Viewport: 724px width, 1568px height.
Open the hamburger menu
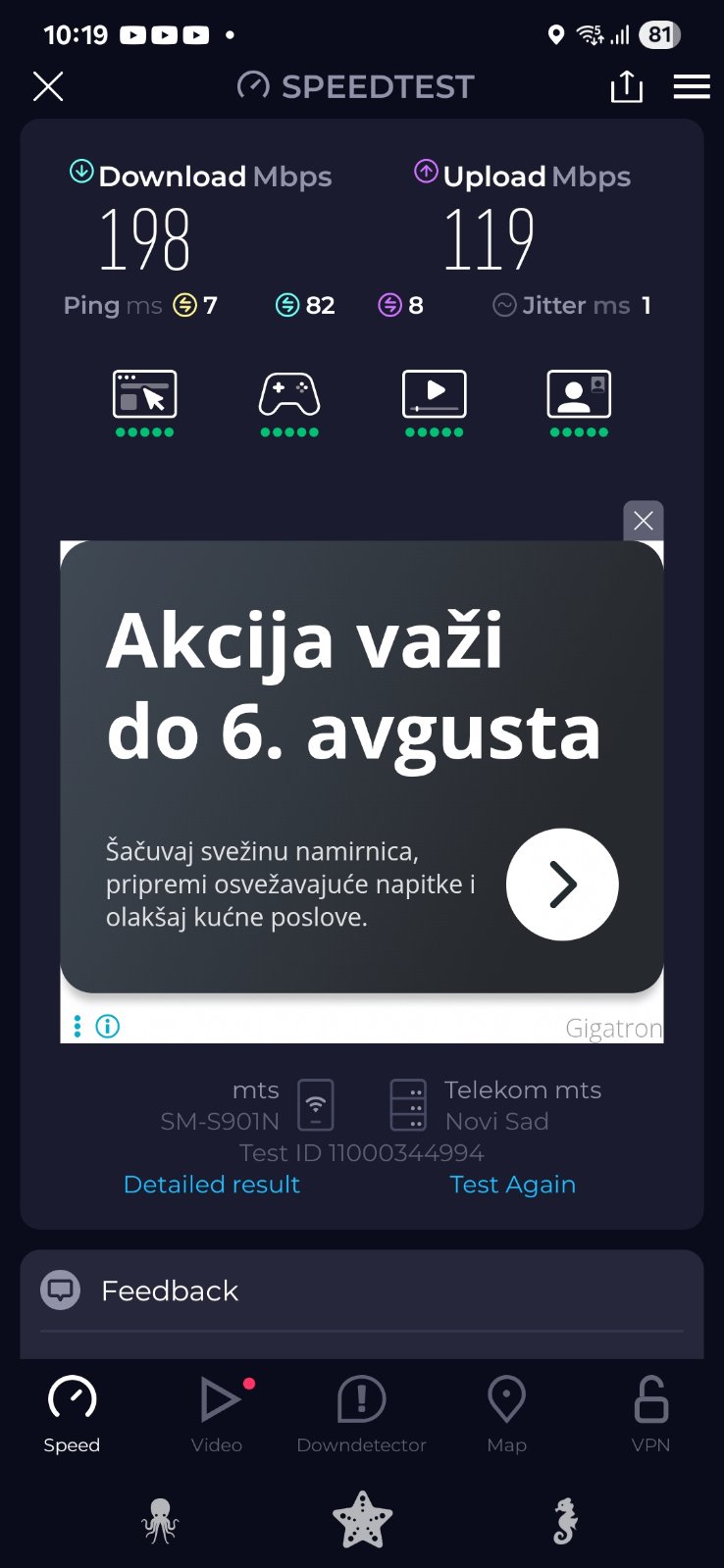click(x=692, y=86)
